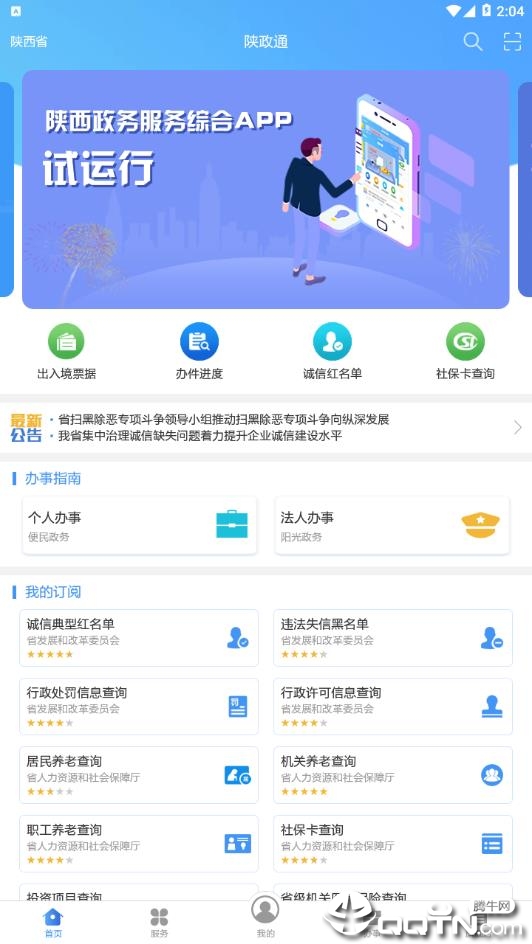Open 社保卡查询 shortcut icon
Screen dimensions: 532x944
tap(465, 341)
